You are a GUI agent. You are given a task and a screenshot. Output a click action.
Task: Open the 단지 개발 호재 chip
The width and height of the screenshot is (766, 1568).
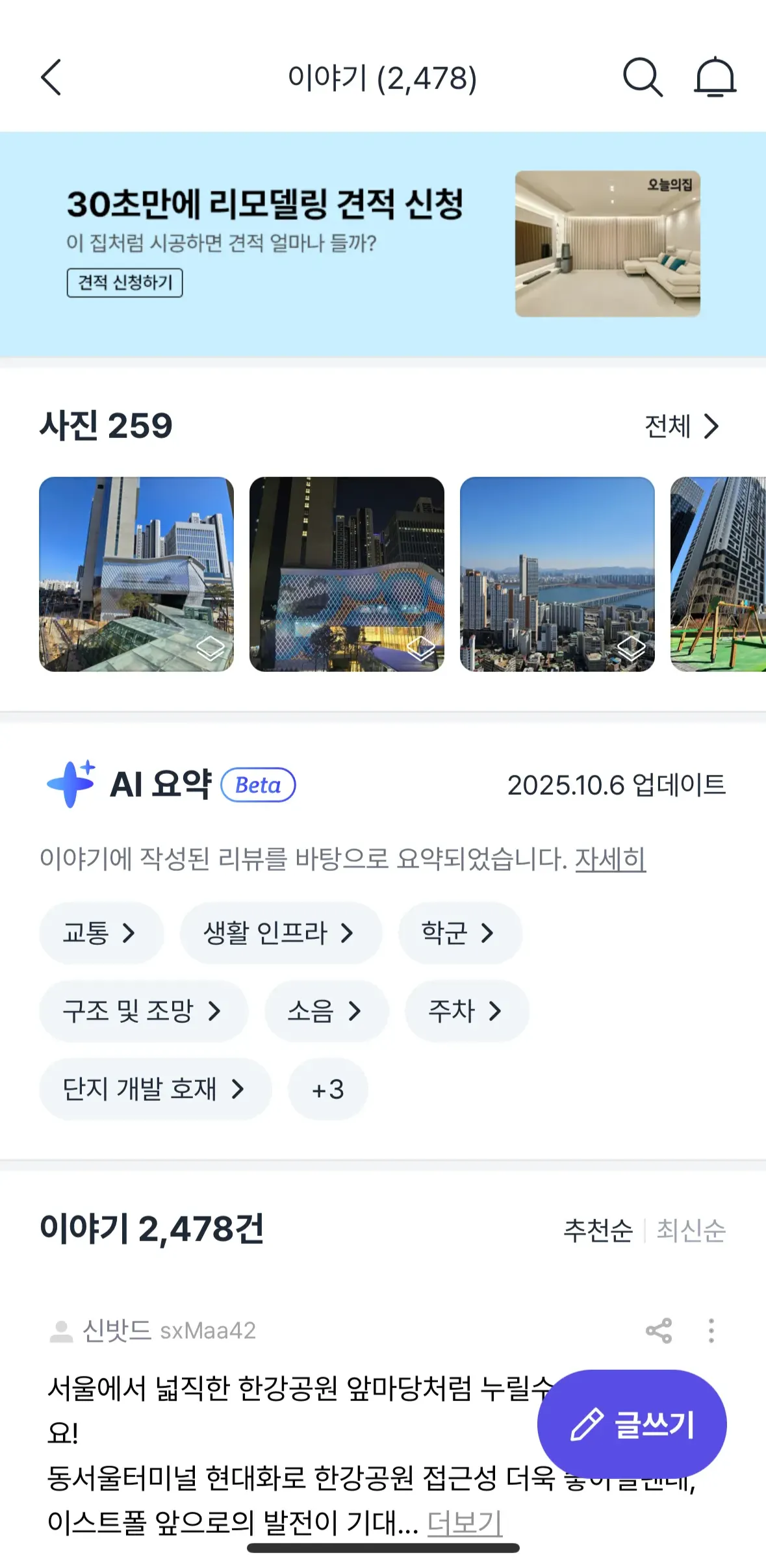155,1089
